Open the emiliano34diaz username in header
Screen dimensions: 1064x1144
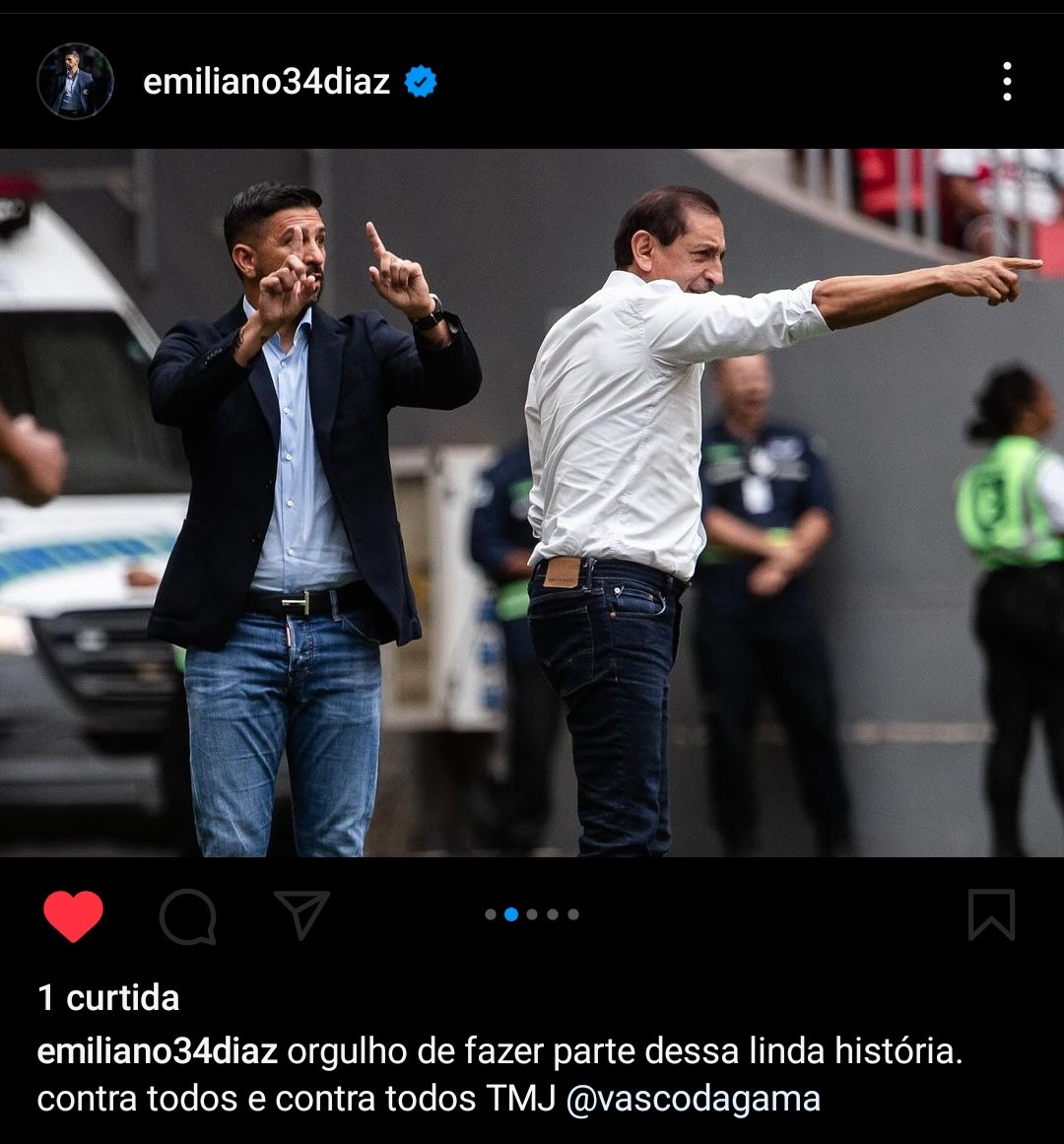coord(266,82)
